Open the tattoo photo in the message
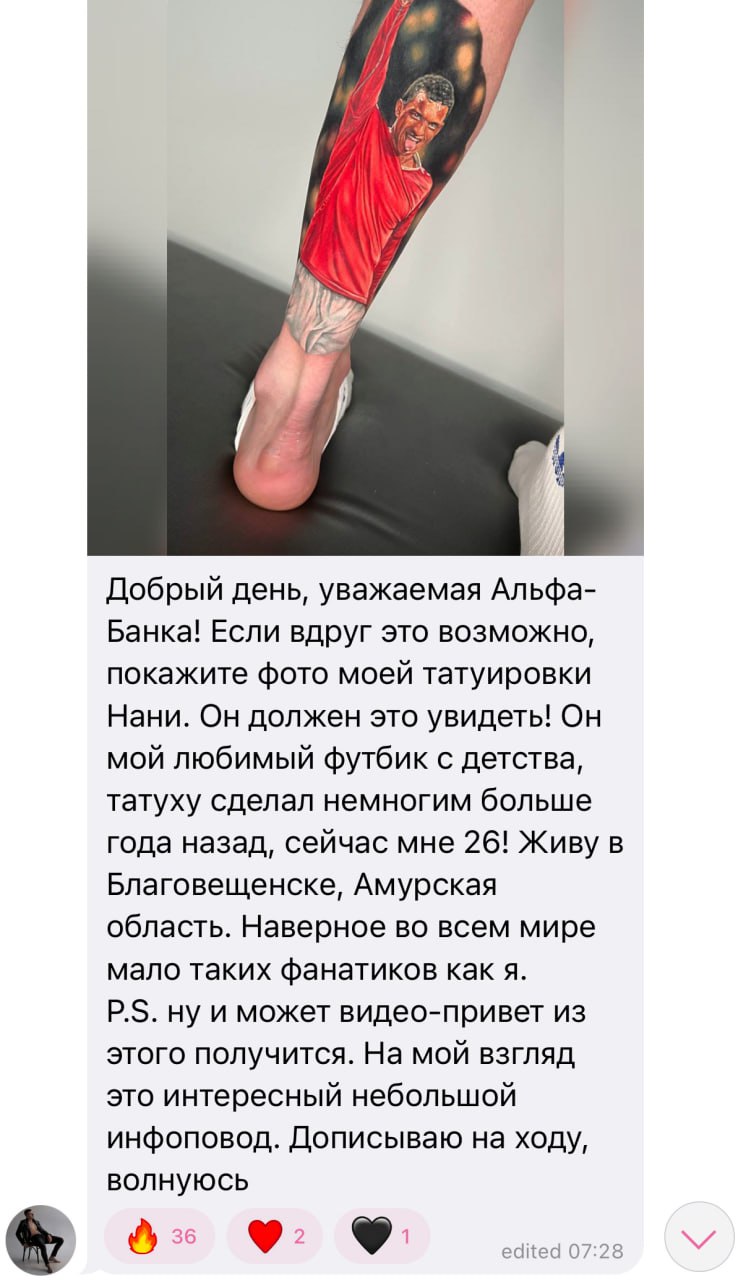This screenshot has height=1280, width=746. pos(365,277)
